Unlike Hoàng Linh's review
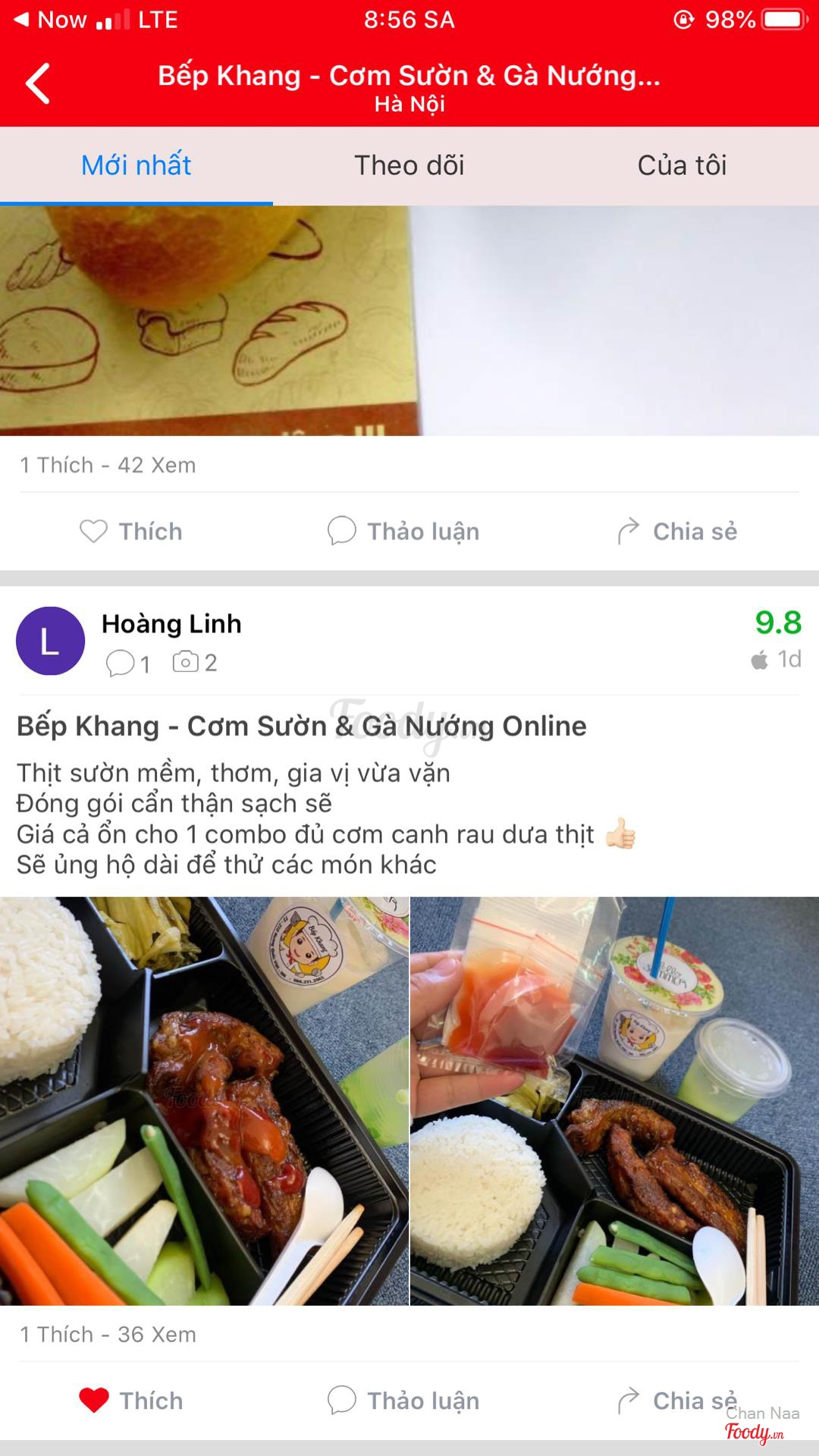 pyautogui.click(x=131, y=1401)
